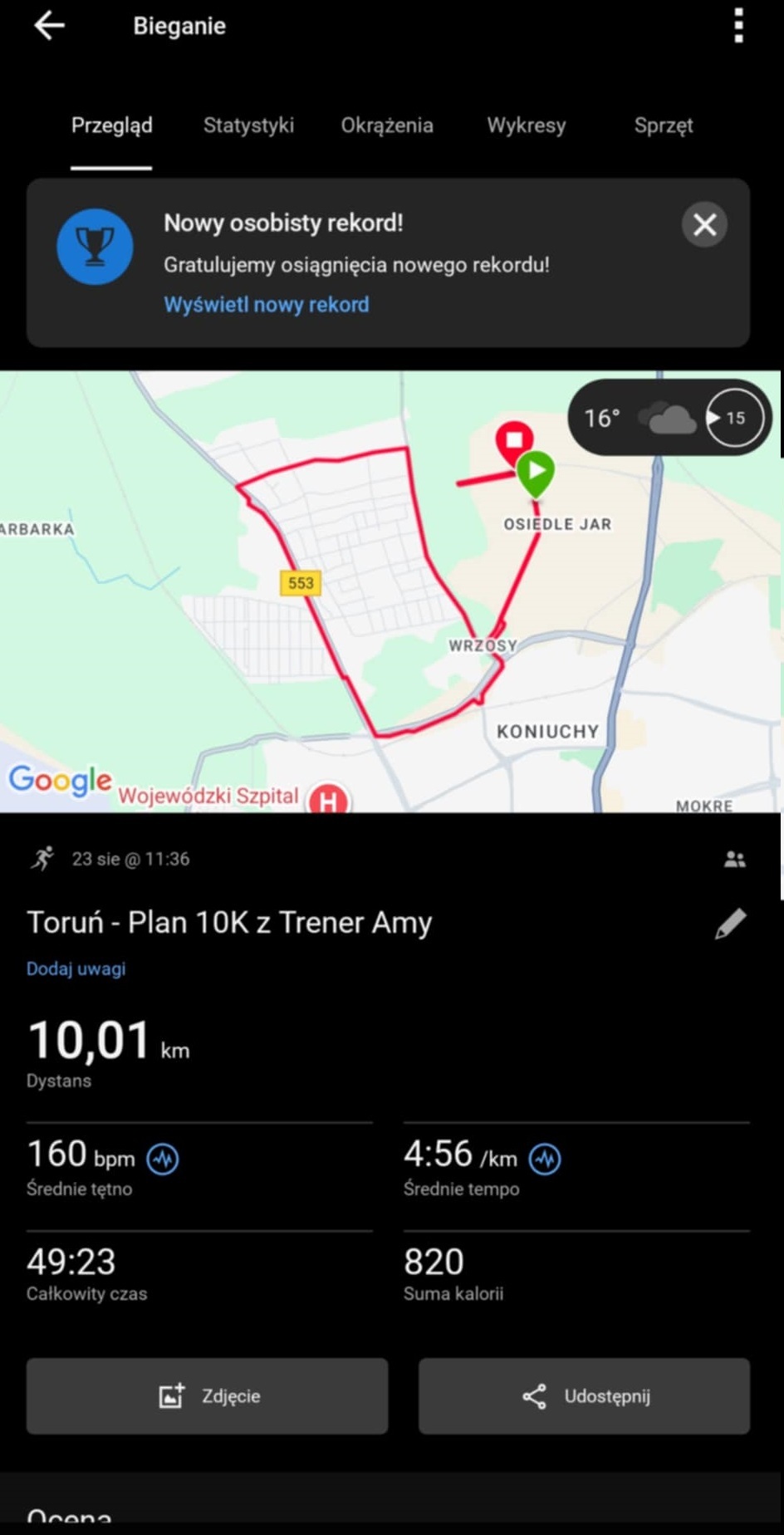Tap the graph icon beside 4:56 /km
Screen dimensions: 784x1535
point(545,1159)
